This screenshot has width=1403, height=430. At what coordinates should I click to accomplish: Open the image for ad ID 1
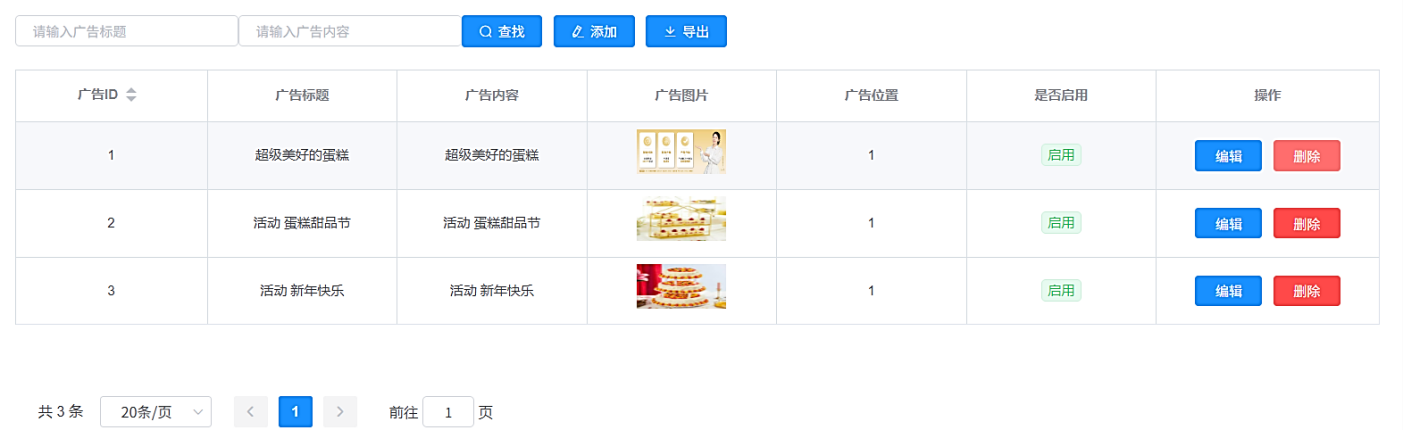pyautogui.click(x=681, y=151)
